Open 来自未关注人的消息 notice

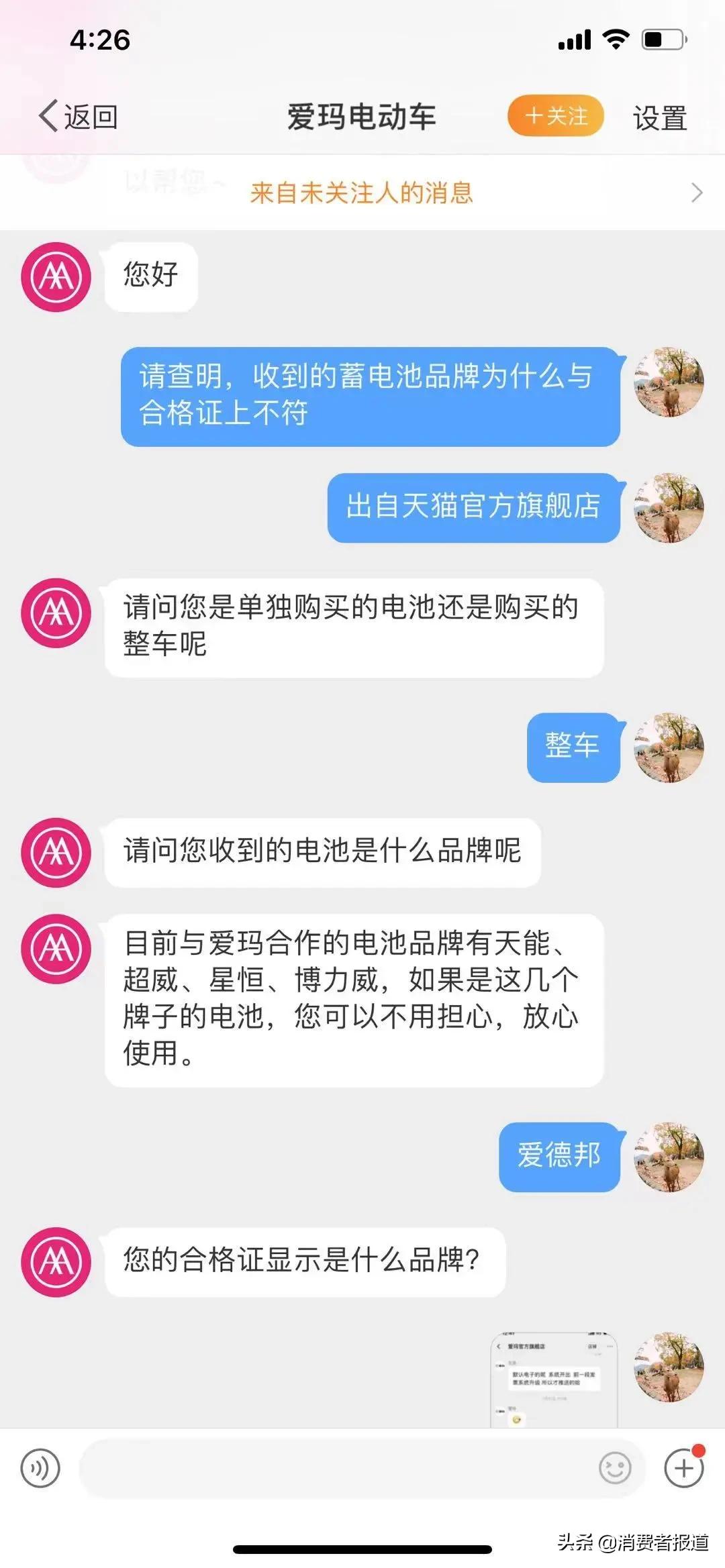pos(362,193)
